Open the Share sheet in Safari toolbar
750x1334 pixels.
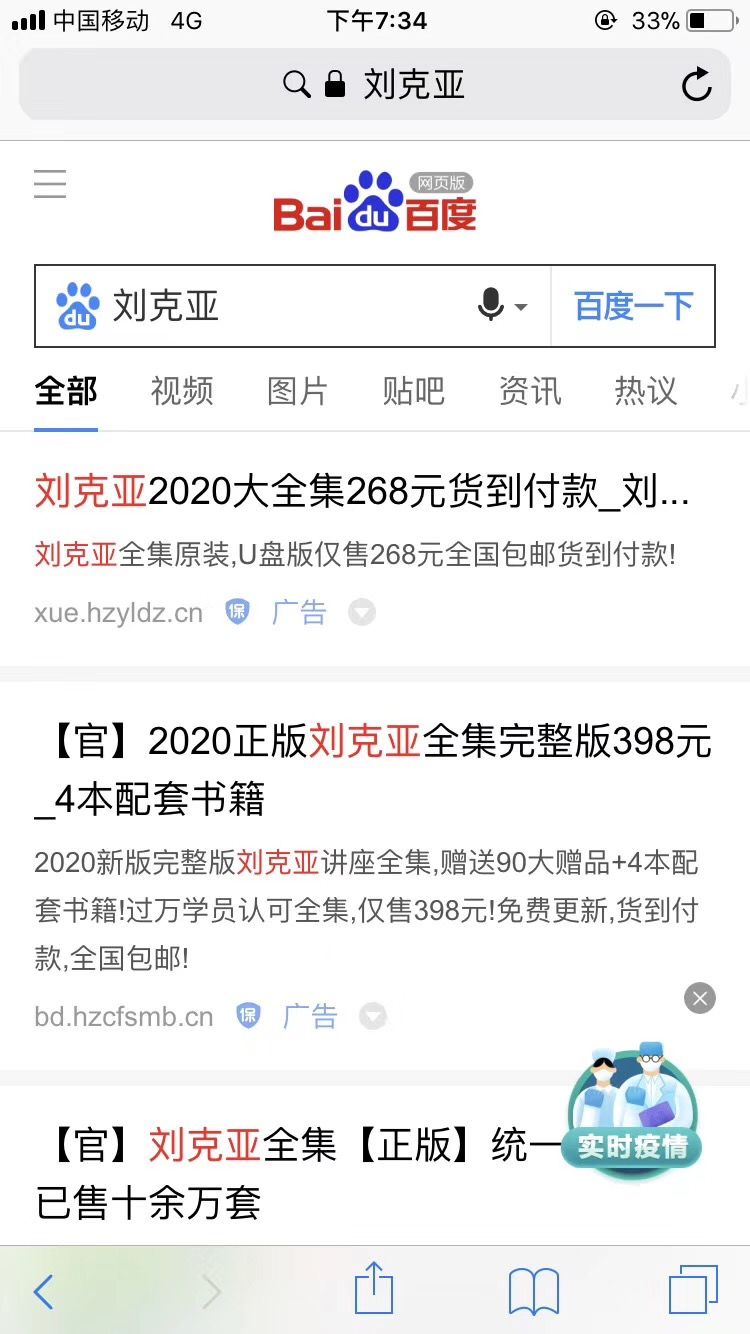[374, 1291]
